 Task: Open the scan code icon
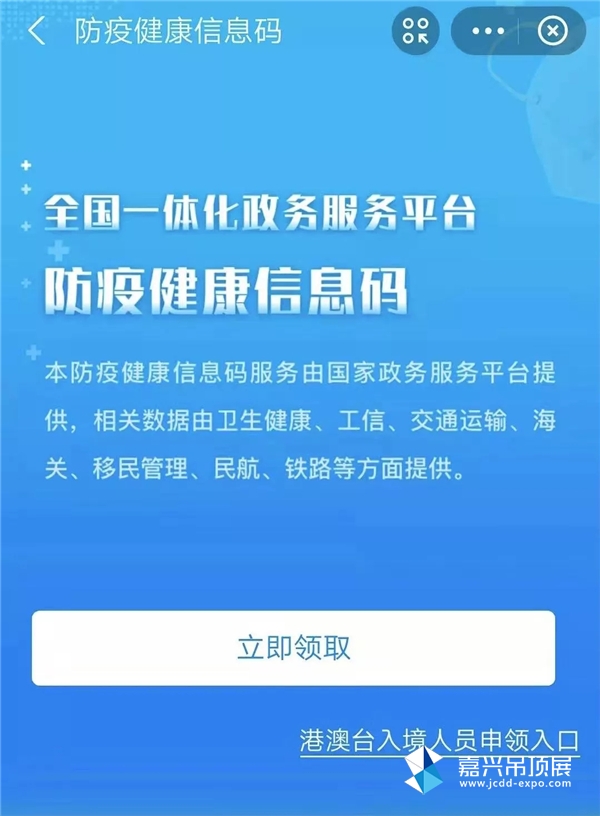click(415, 31)
